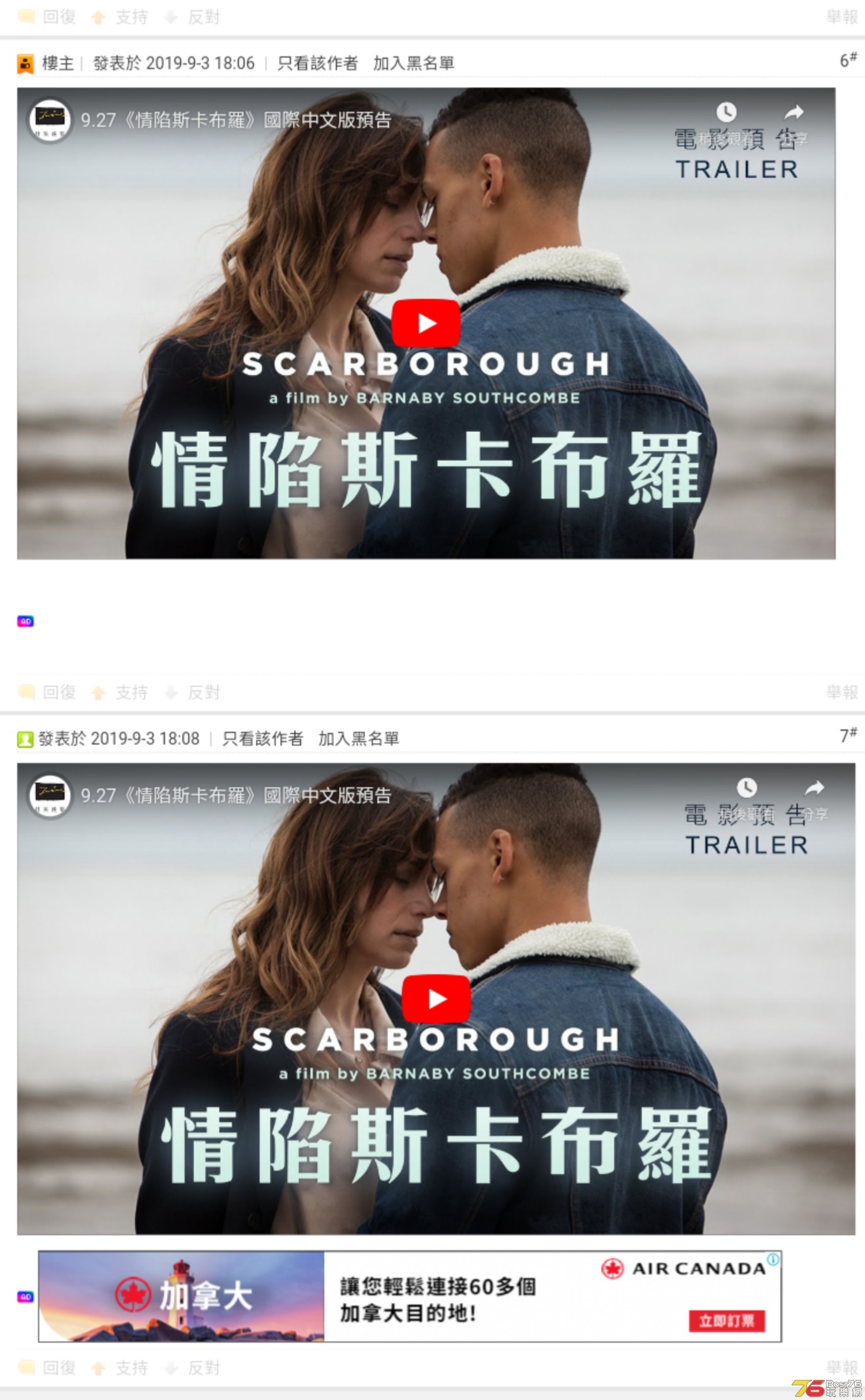Share the video in post 6
This screenshot has height=1400, width=865.
click(x=795, y=113)
